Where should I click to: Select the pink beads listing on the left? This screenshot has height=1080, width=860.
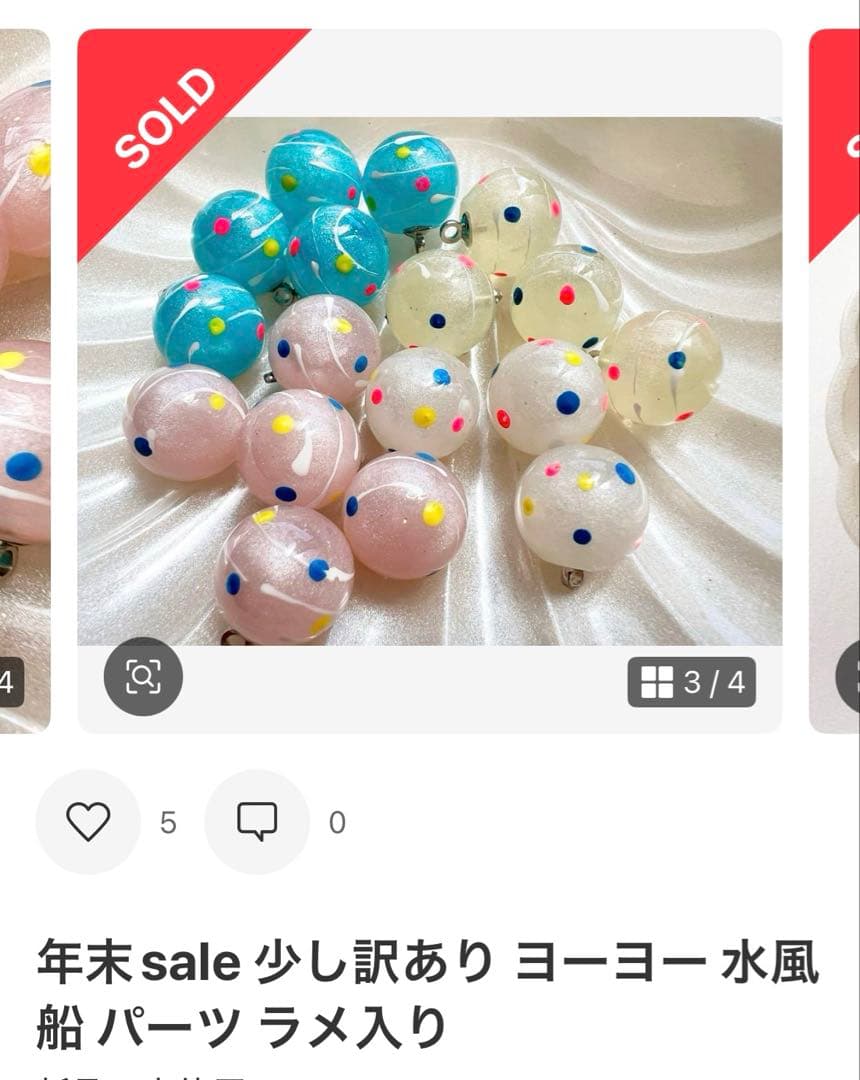tap(25, 375)
